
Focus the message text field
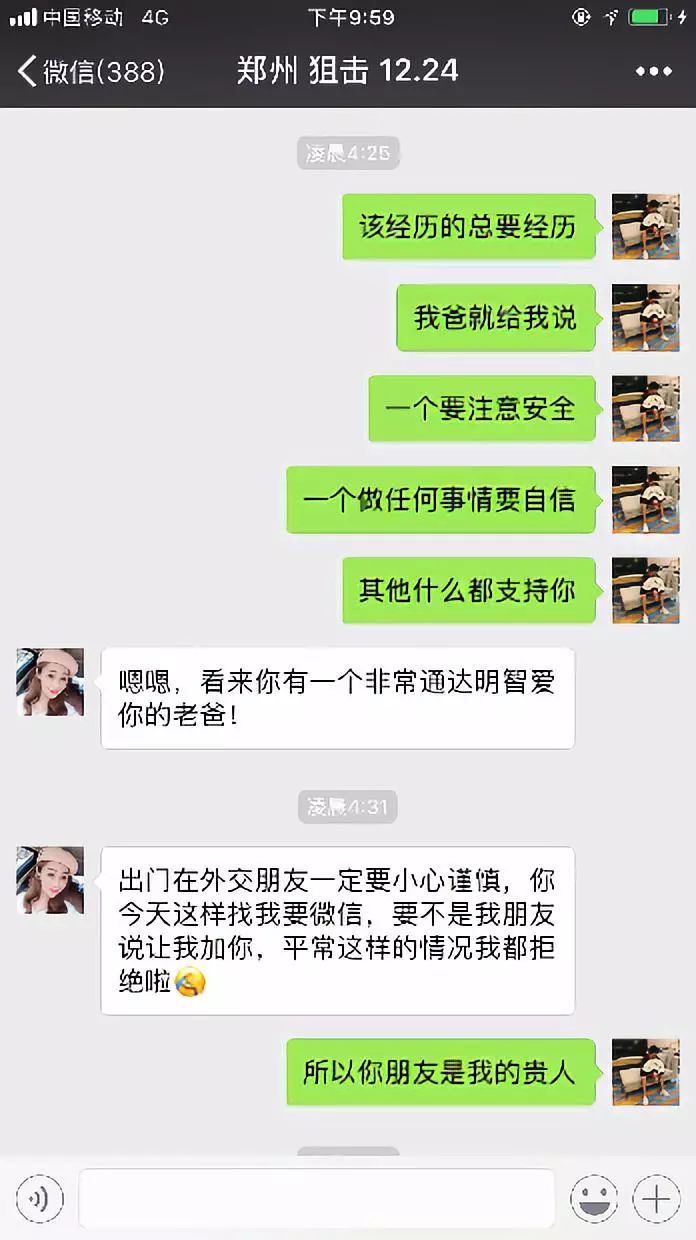click(x=316, y=1198)
